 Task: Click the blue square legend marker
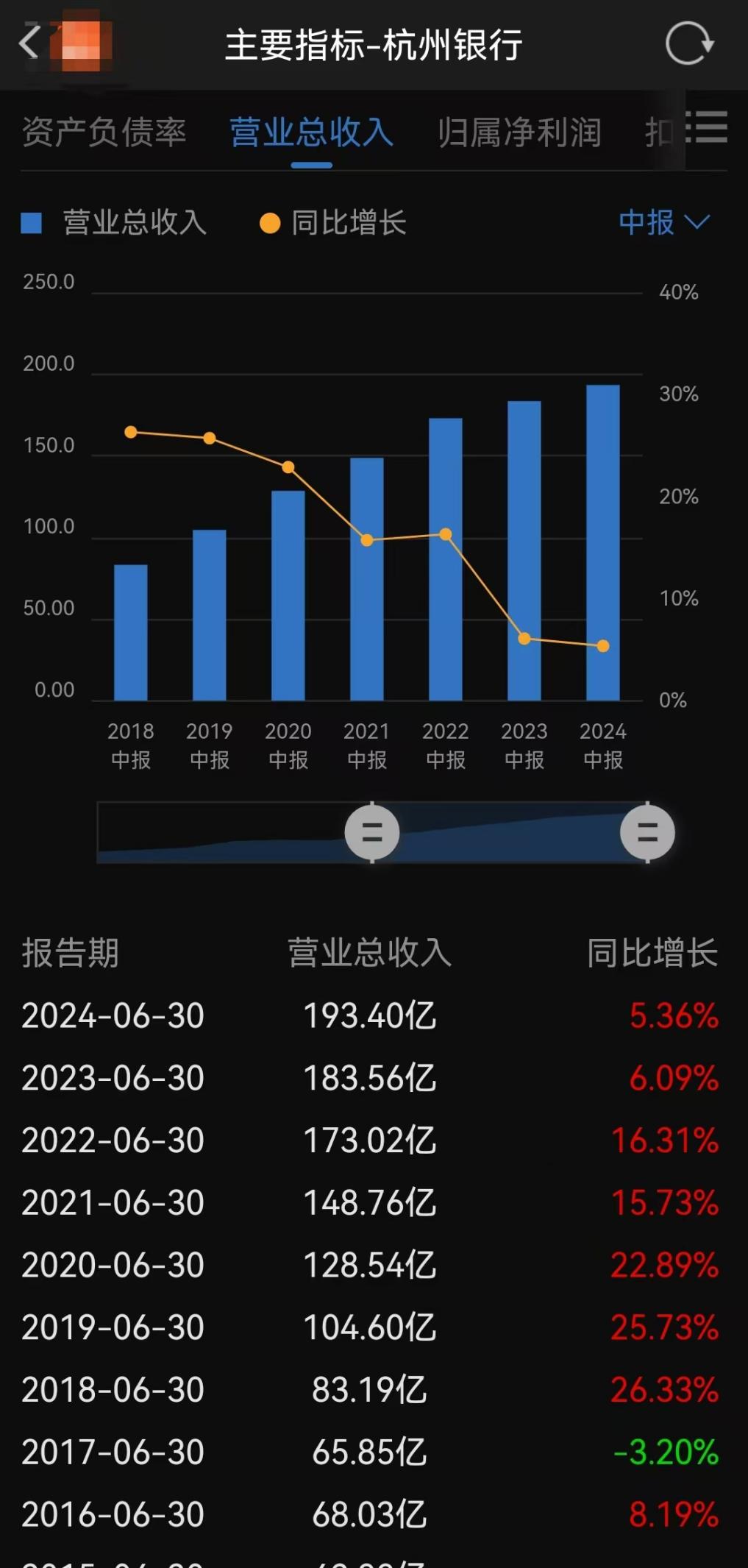point(30,223)
